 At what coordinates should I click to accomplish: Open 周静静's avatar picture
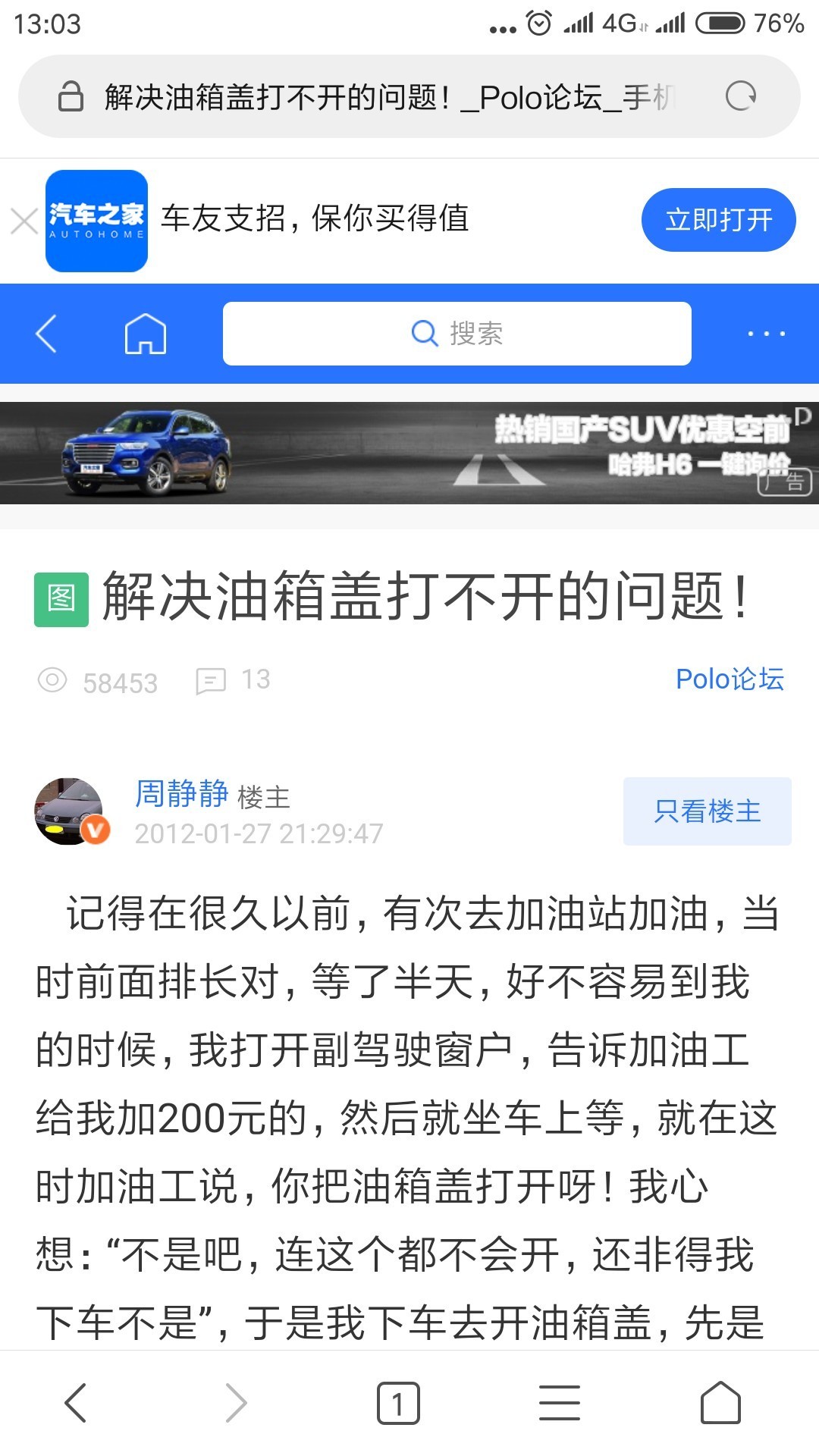(x=70, y=811)
